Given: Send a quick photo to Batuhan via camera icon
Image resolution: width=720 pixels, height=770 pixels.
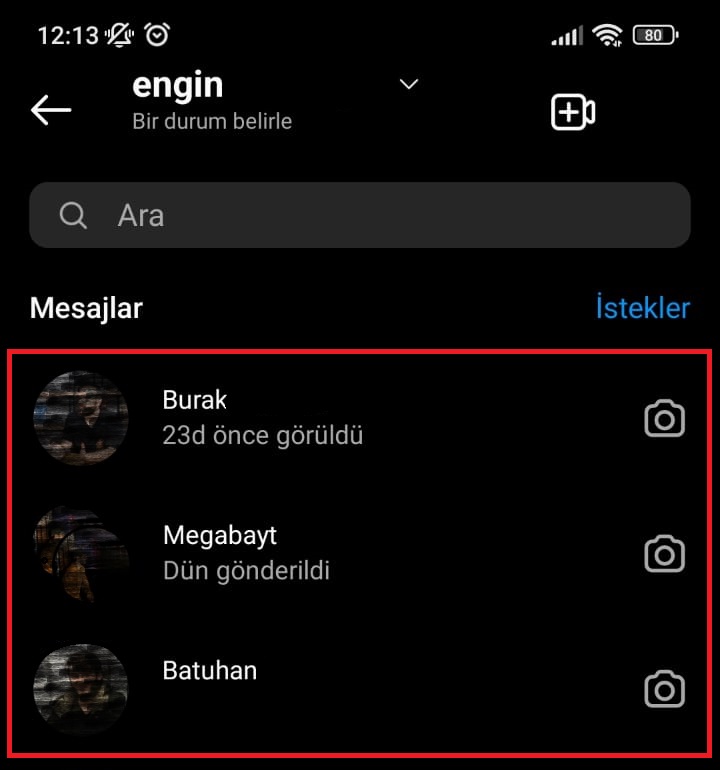Looking at the screenshot, I should click(x=664, y=690).
